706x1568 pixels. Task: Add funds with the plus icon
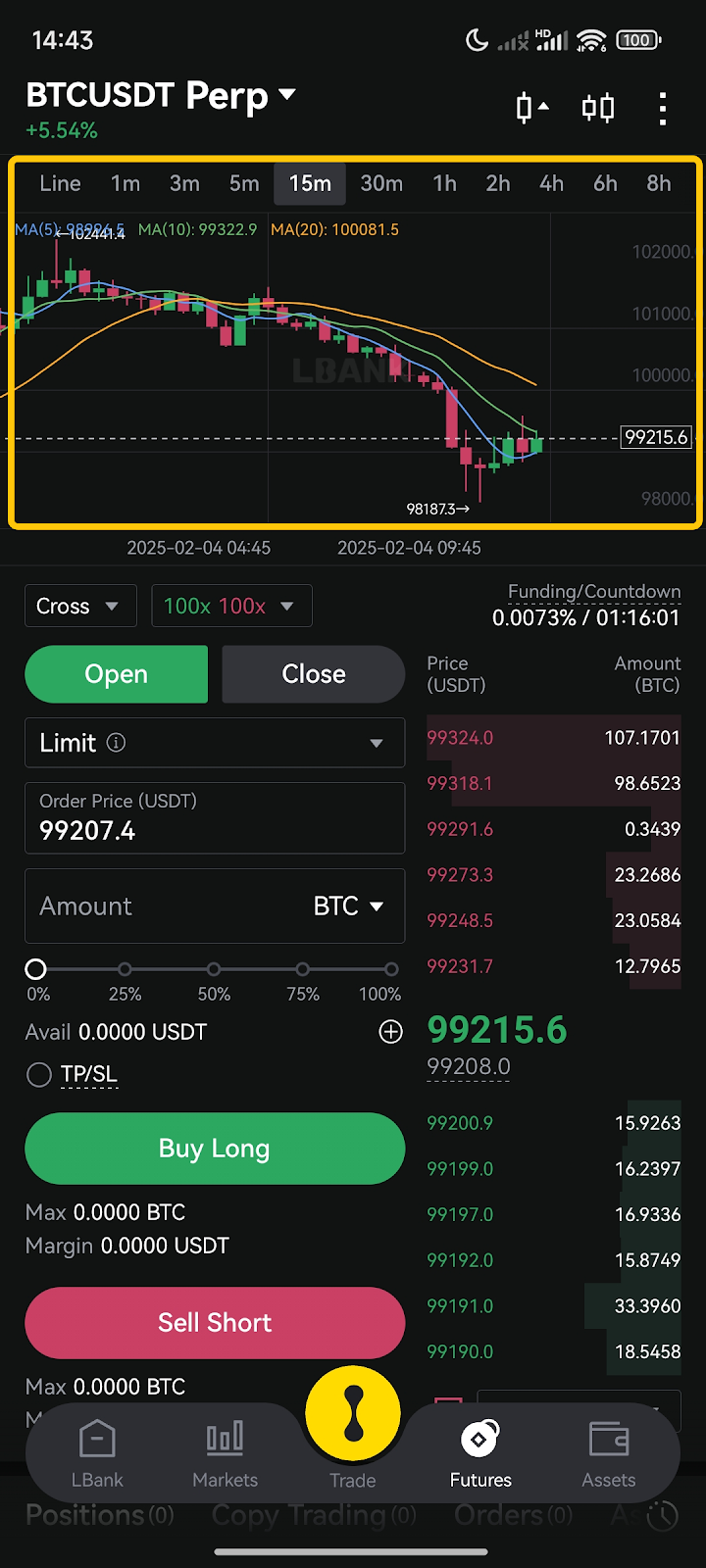tap(390, 1032)
